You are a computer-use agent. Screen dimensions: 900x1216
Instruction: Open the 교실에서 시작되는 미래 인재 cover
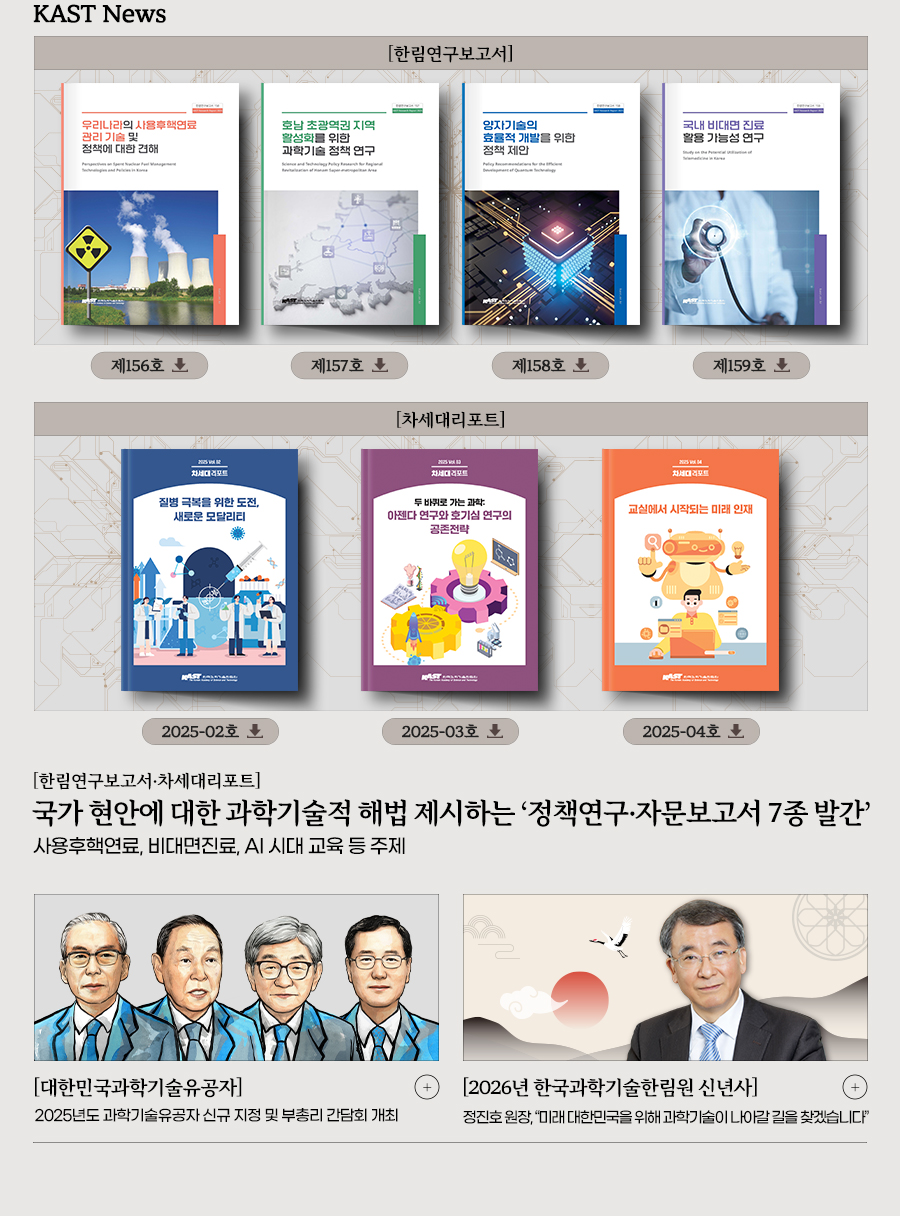pyautogui.click(x=690, y=570)
